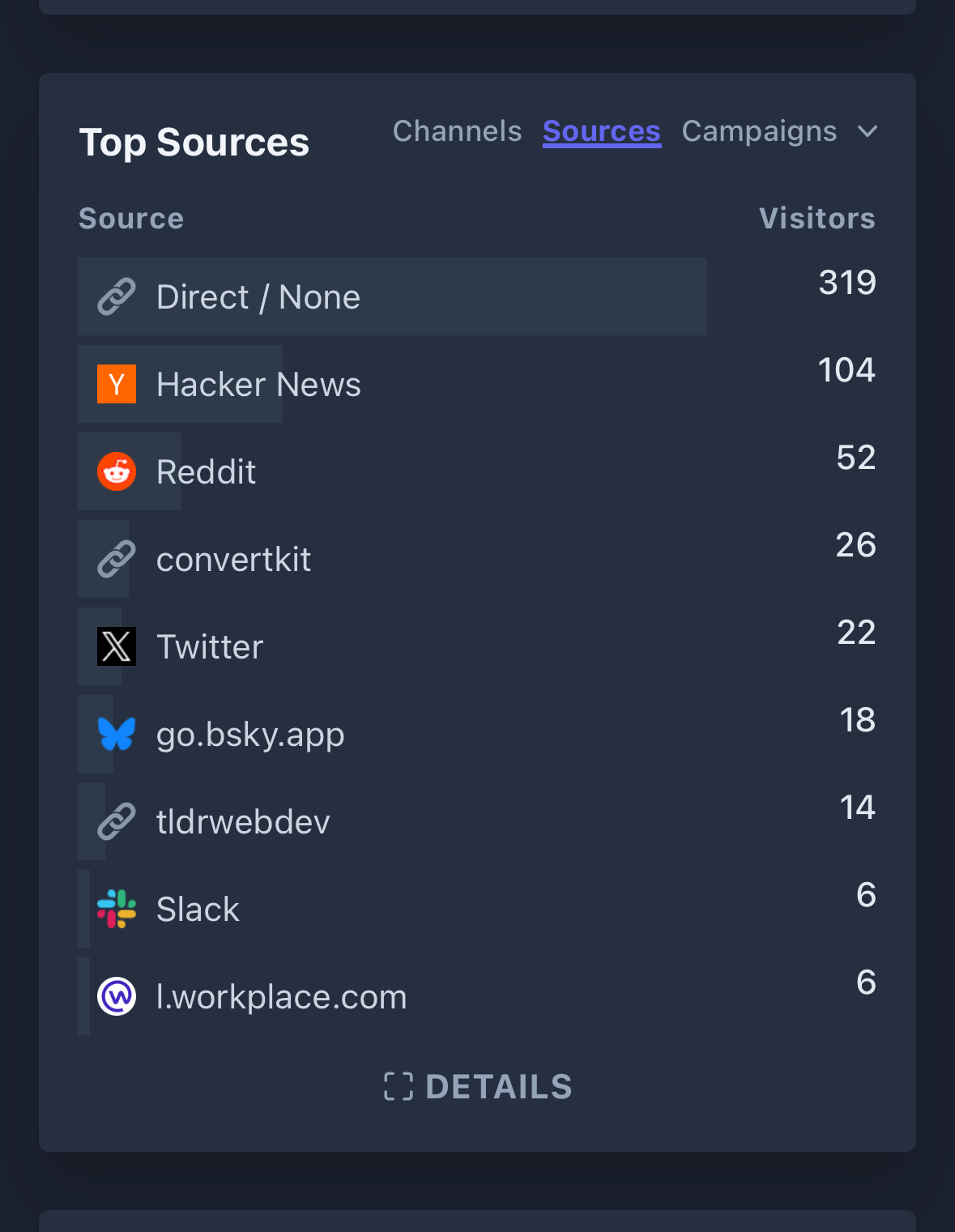The image size is (955, 1232).
Task: Filter visitors from Slack
Action: 198,910
